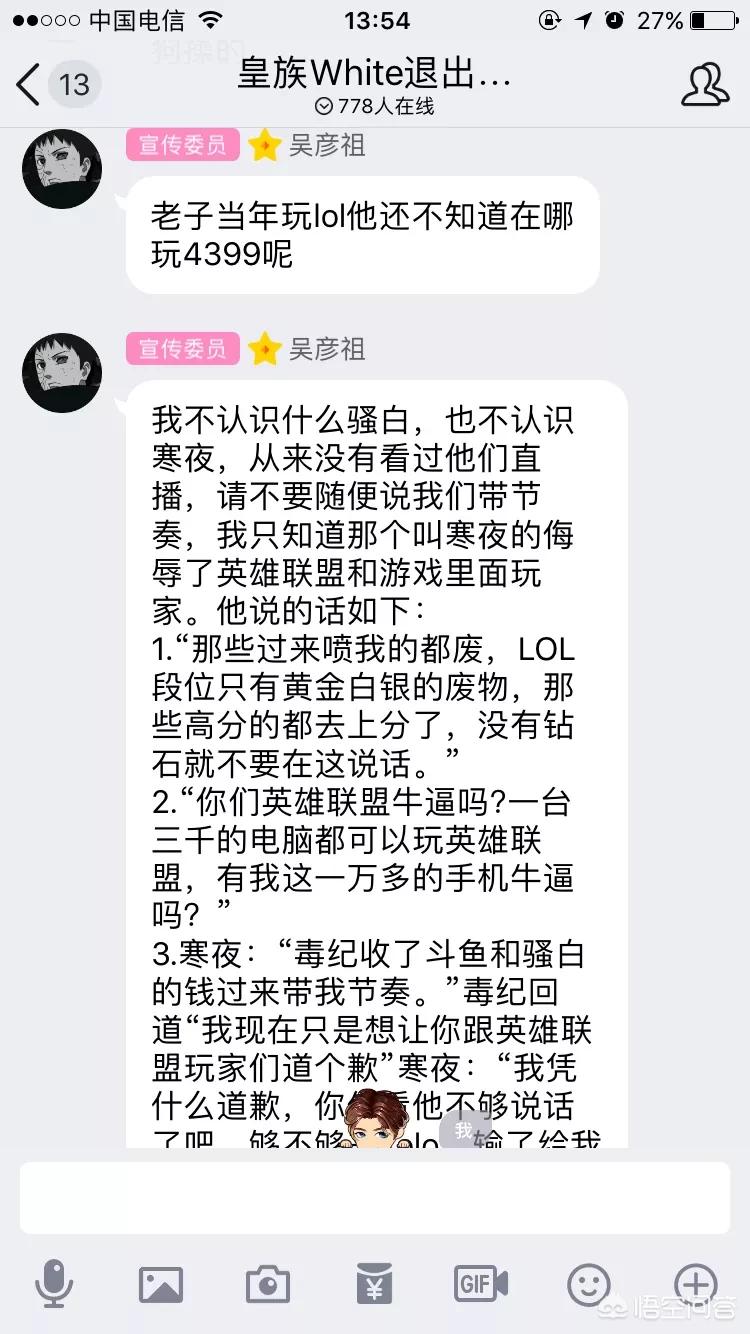750x1334 pixels.
Task: Open the photo gallery picker
Action: click(x=160, y=1284)
